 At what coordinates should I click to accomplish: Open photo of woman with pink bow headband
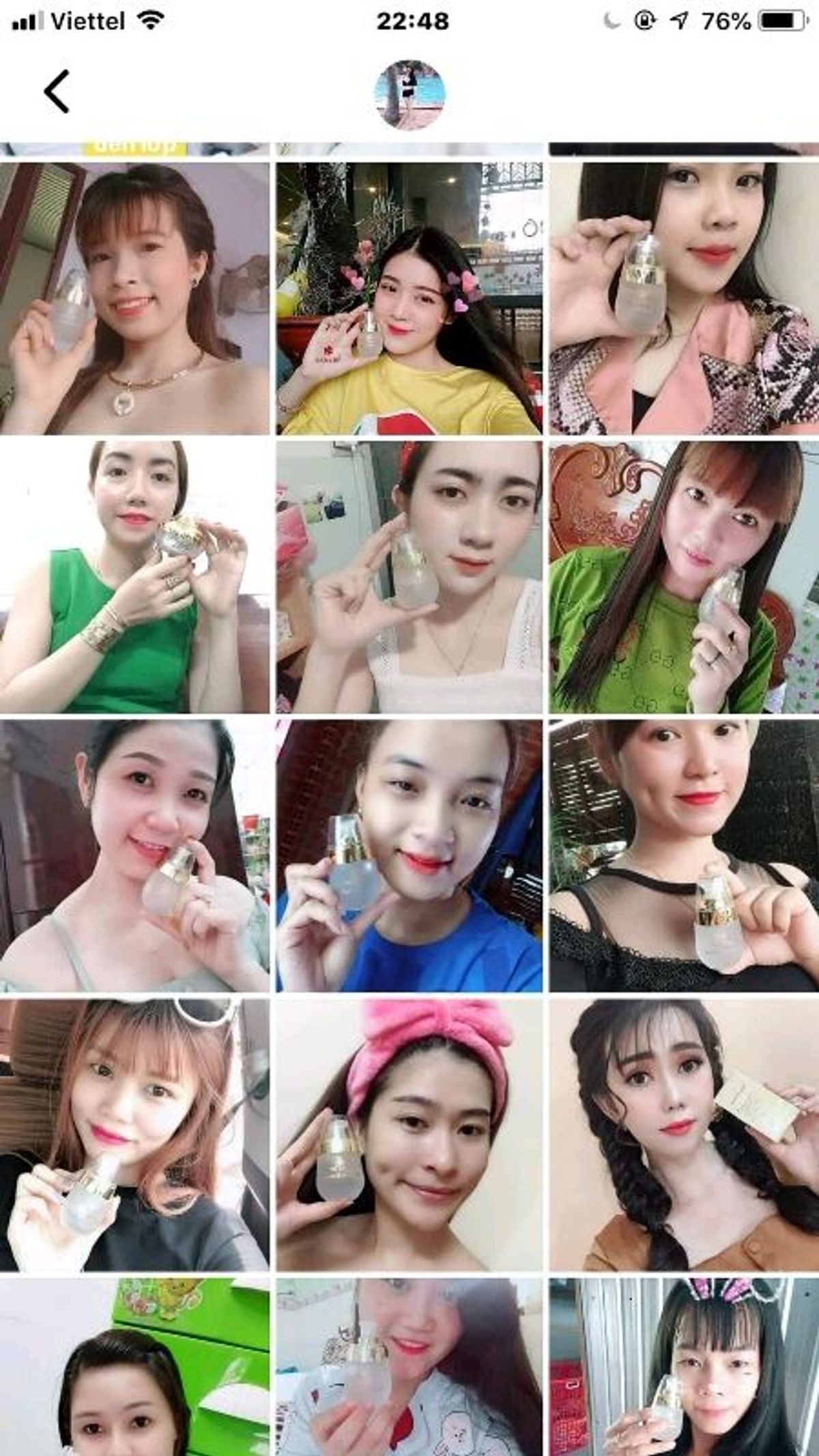pyautogui.click(x=409, y=1134)
